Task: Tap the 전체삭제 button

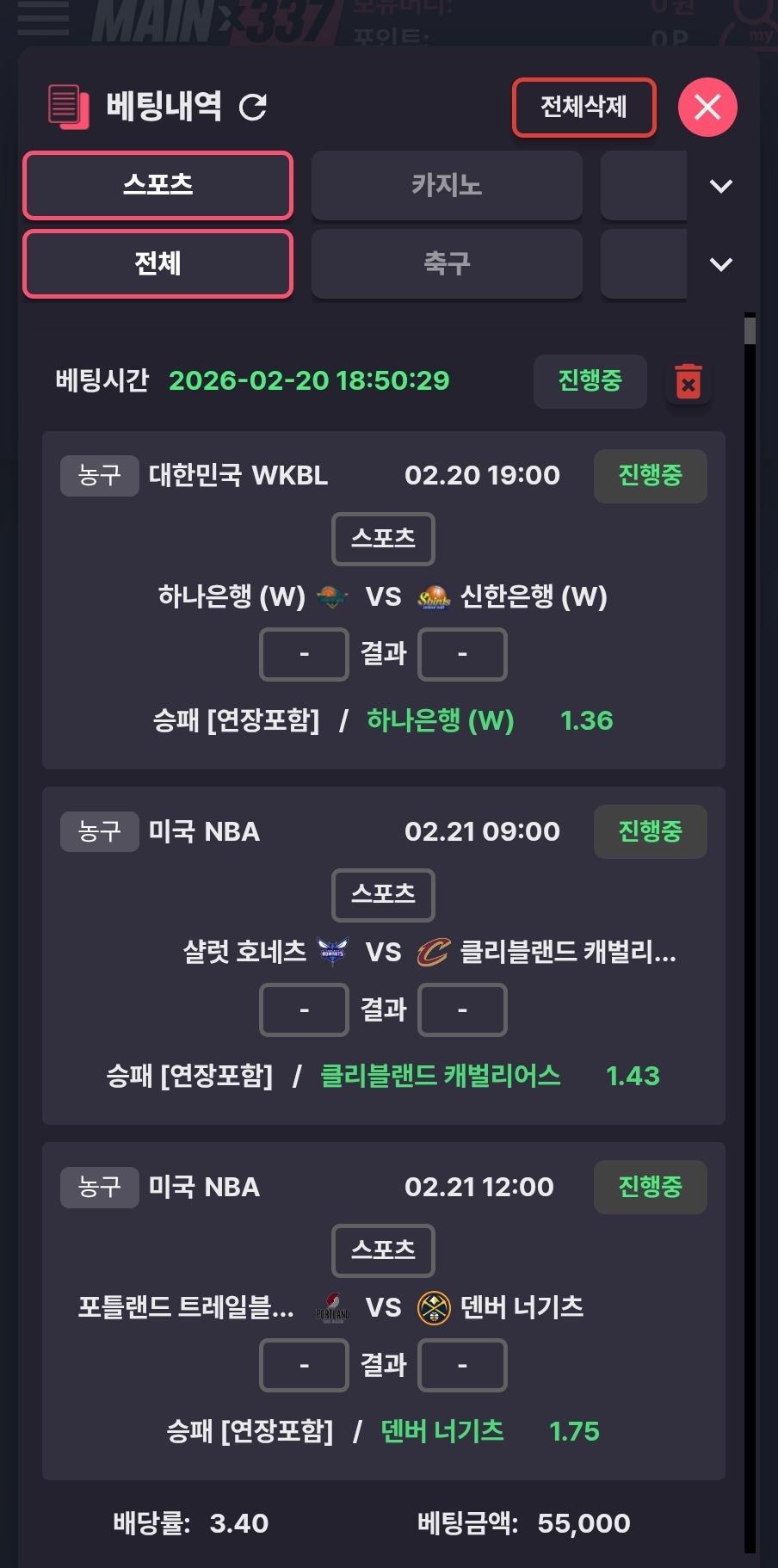Action: coord(583,108)
